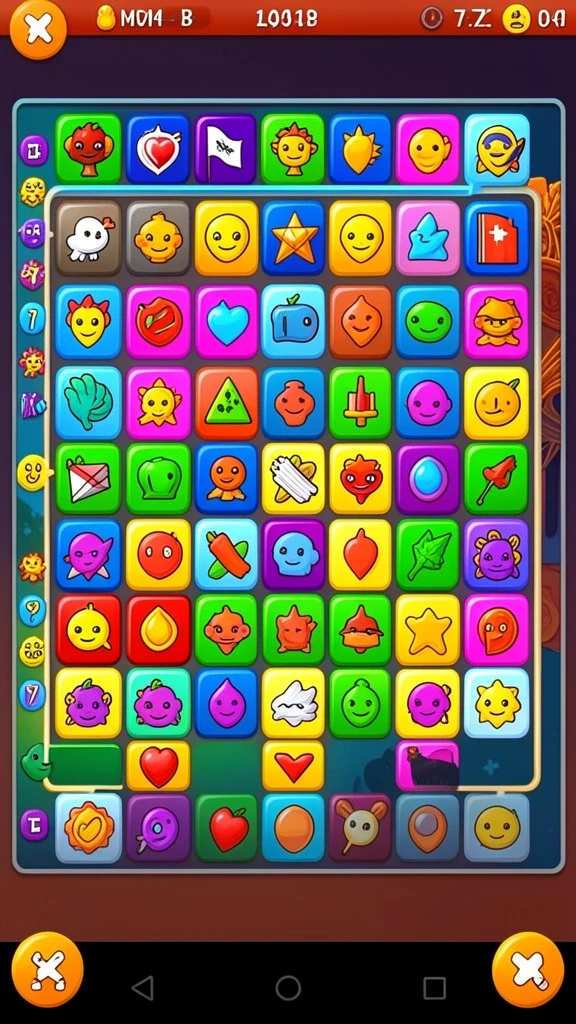Tap the yellow star tile on yellow
The image size is (576, 1024).
428,629
